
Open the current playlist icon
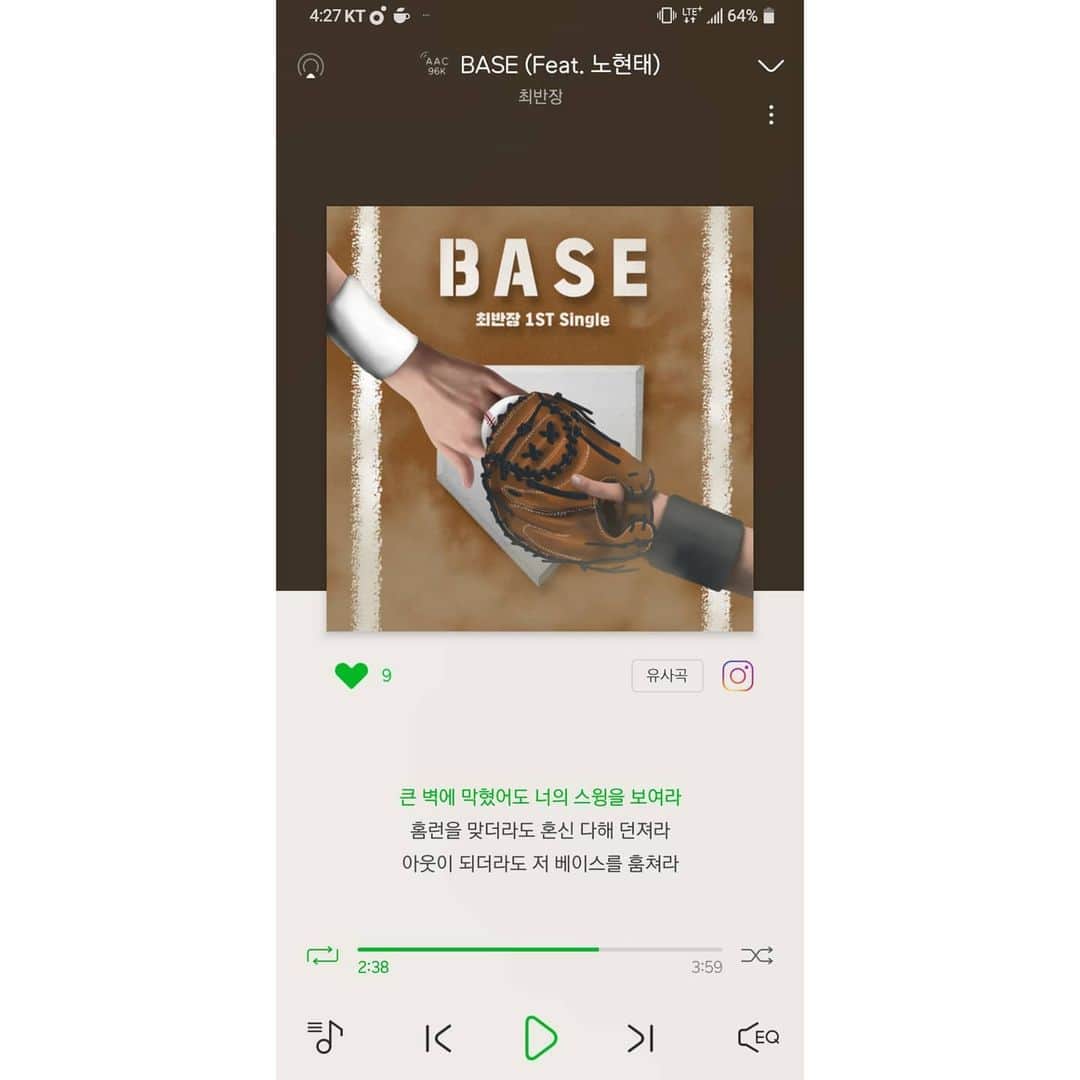[x=324, y=1037]
